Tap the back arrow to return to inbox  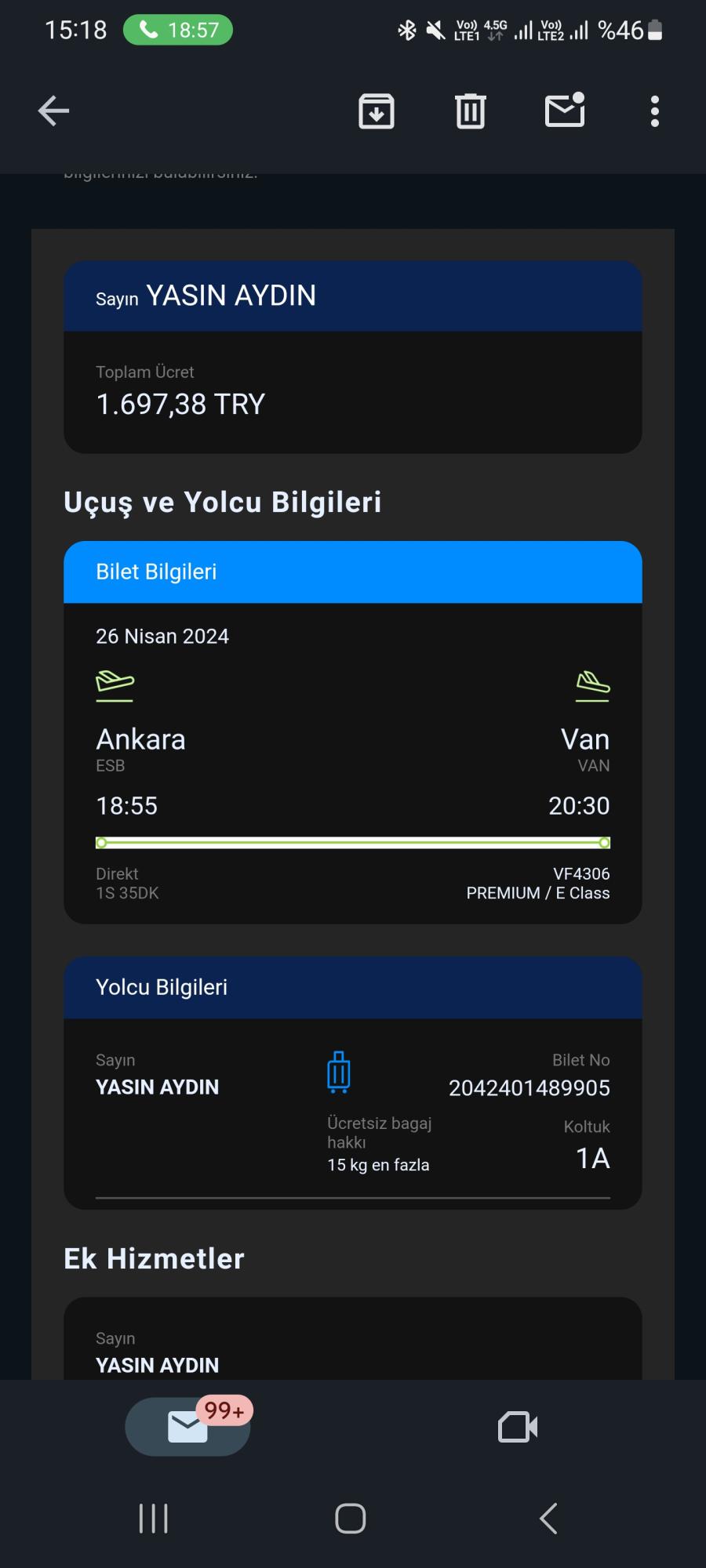click(x=53, y=111)
